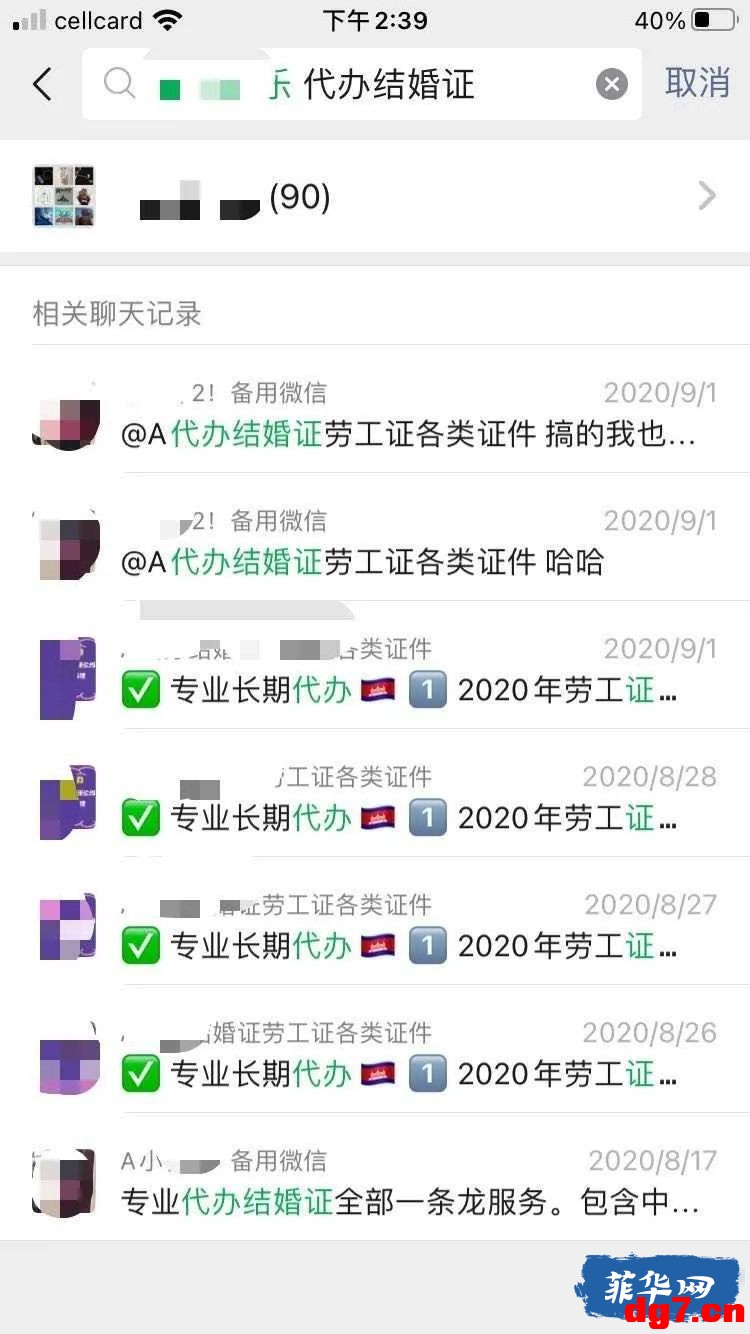Viewport: 750px width, 1334px height.
Task: Open the 2020/8/17 message about 一条龙服务
Action: tap(375, 1177)
